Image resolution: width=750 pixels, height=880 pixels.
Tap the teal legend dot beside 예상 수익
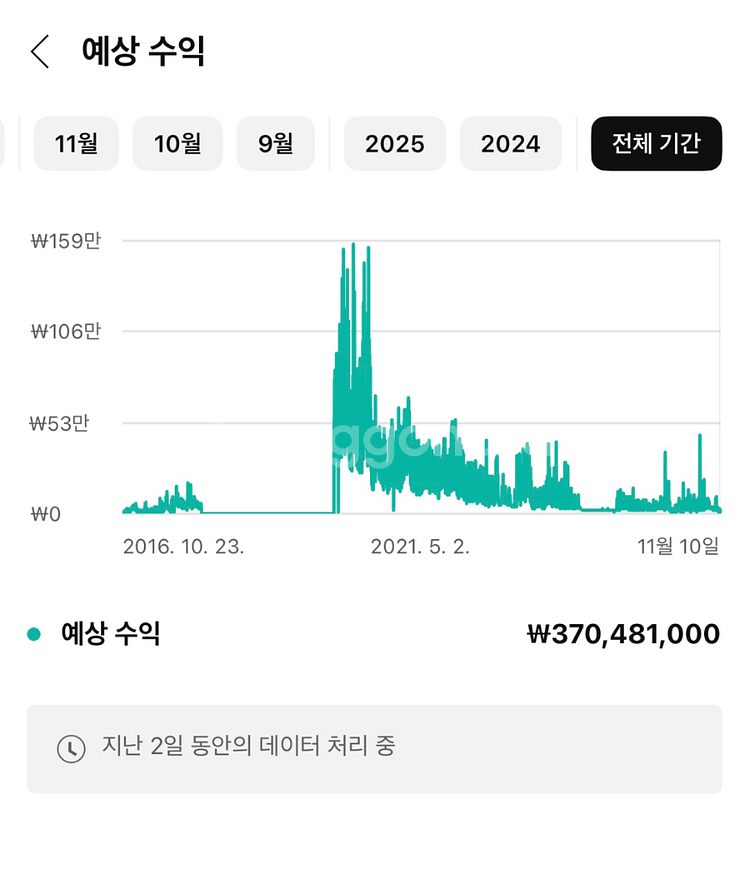[36, 634]
